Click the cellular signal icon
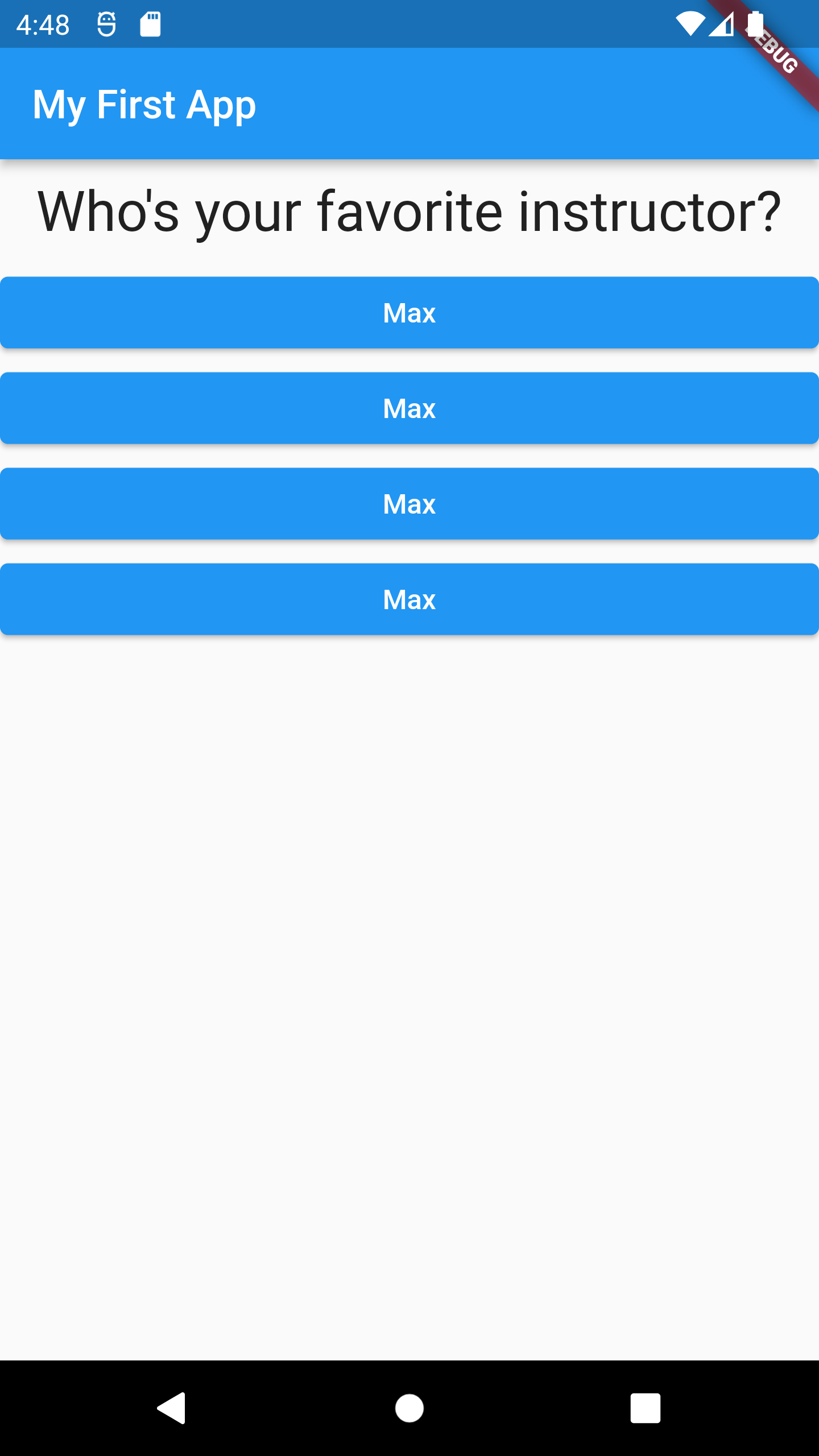This screenshot has height=1456, width=819. tap(722, 24)
